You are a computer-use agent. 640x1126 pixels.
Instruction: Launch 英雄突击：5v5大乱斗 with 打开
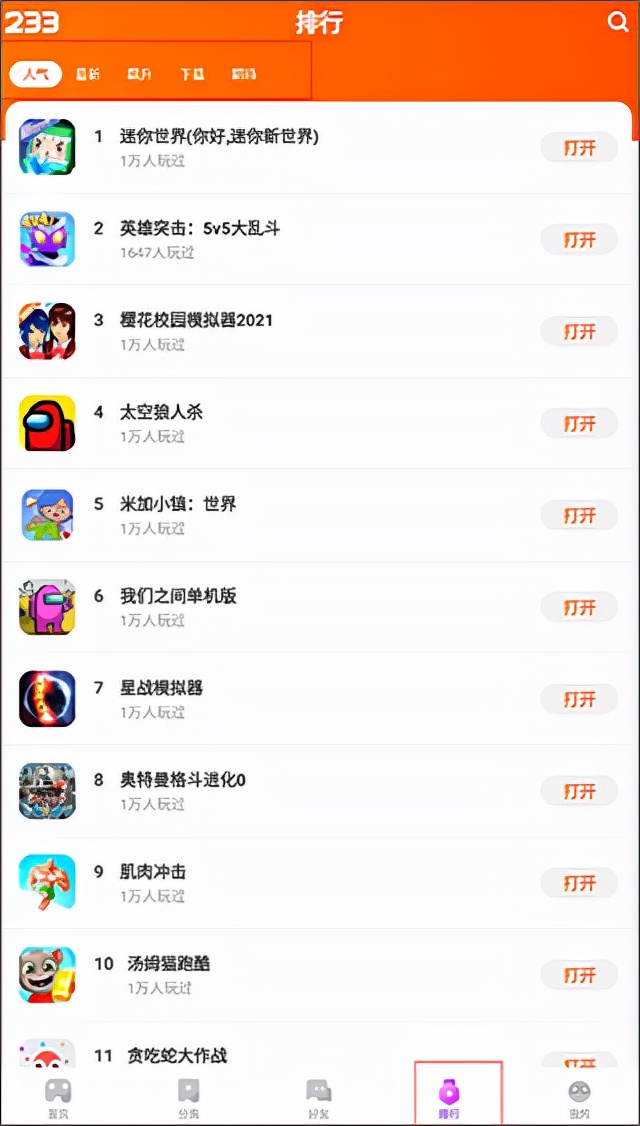(579, 240)
